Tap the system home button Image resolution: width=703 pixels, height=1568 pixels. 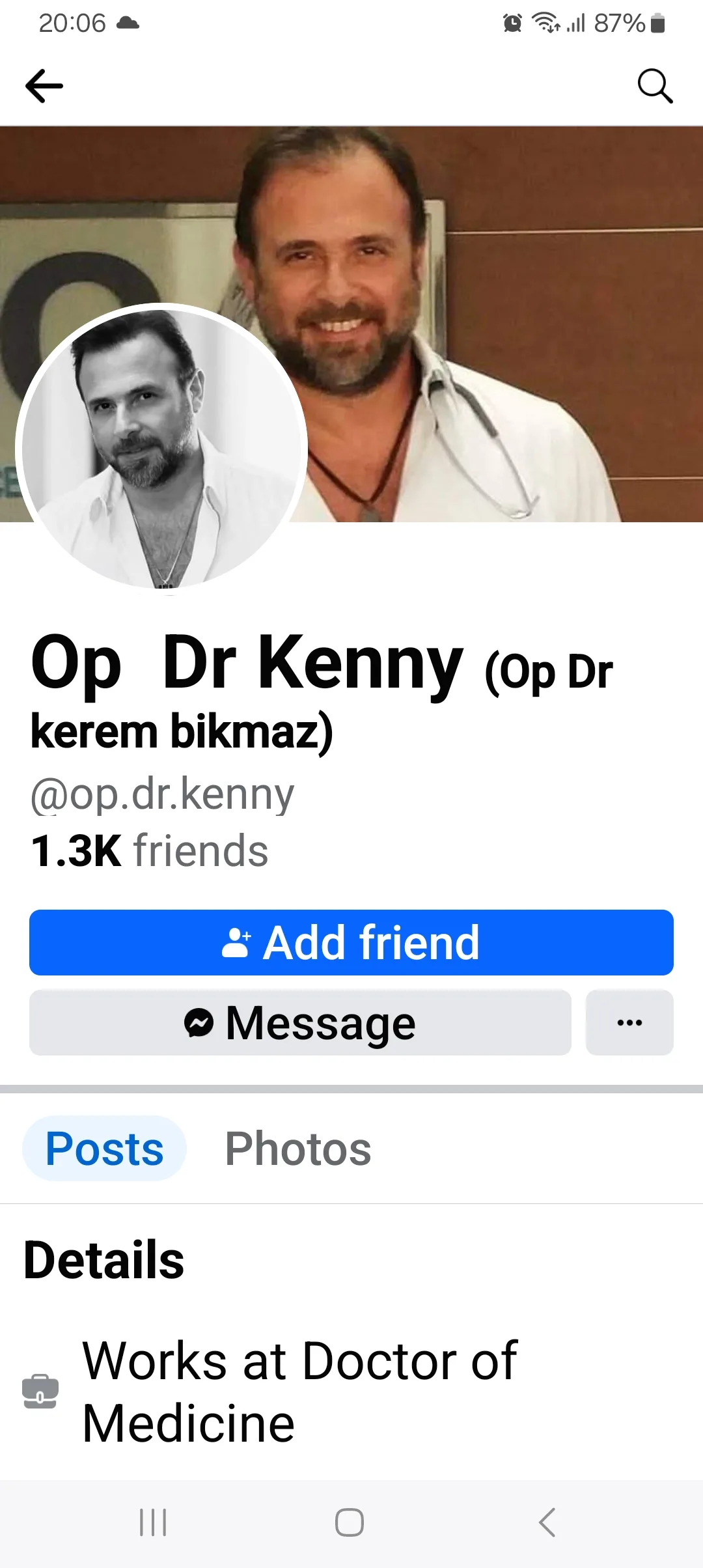tap(350, 1522)
